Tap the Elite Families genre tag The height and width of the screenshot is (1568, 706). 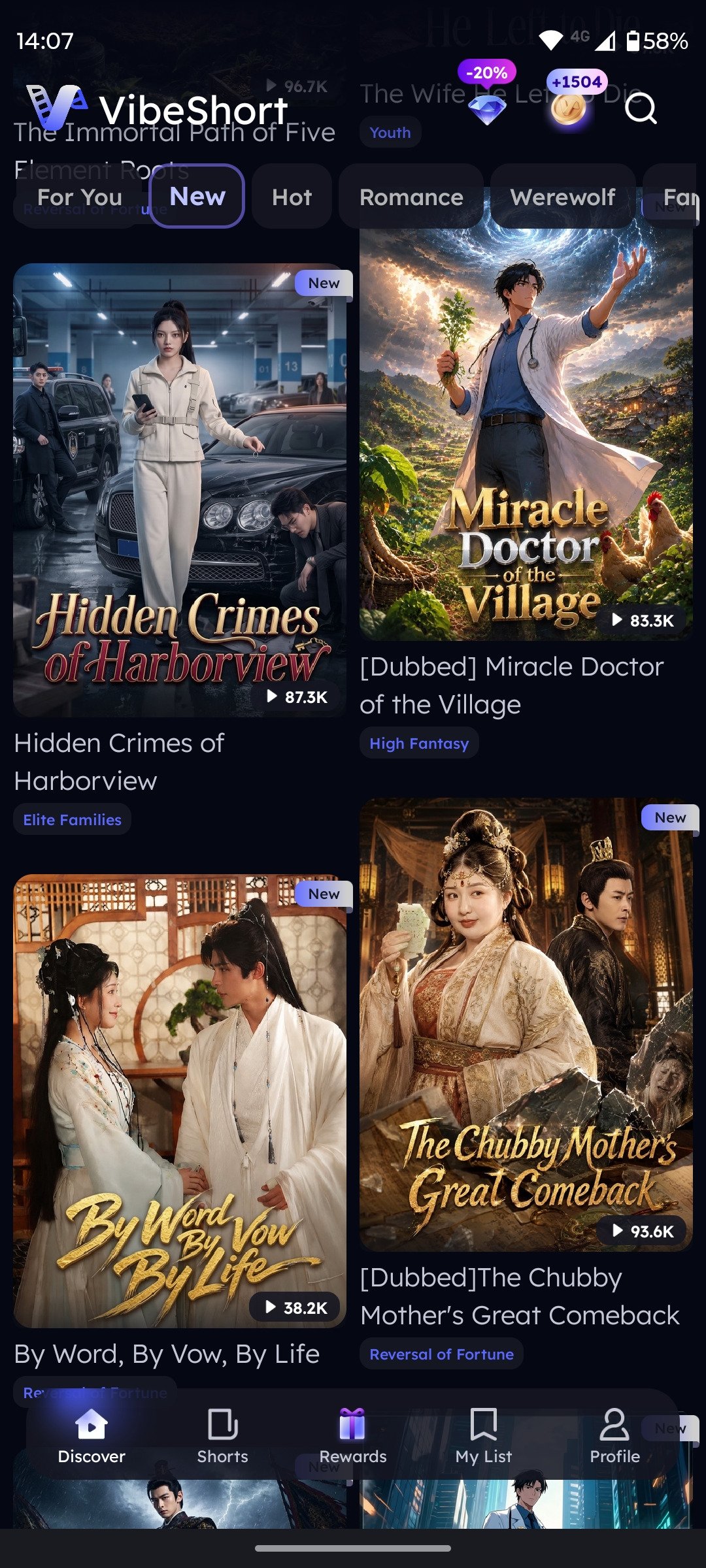(72, 819)
